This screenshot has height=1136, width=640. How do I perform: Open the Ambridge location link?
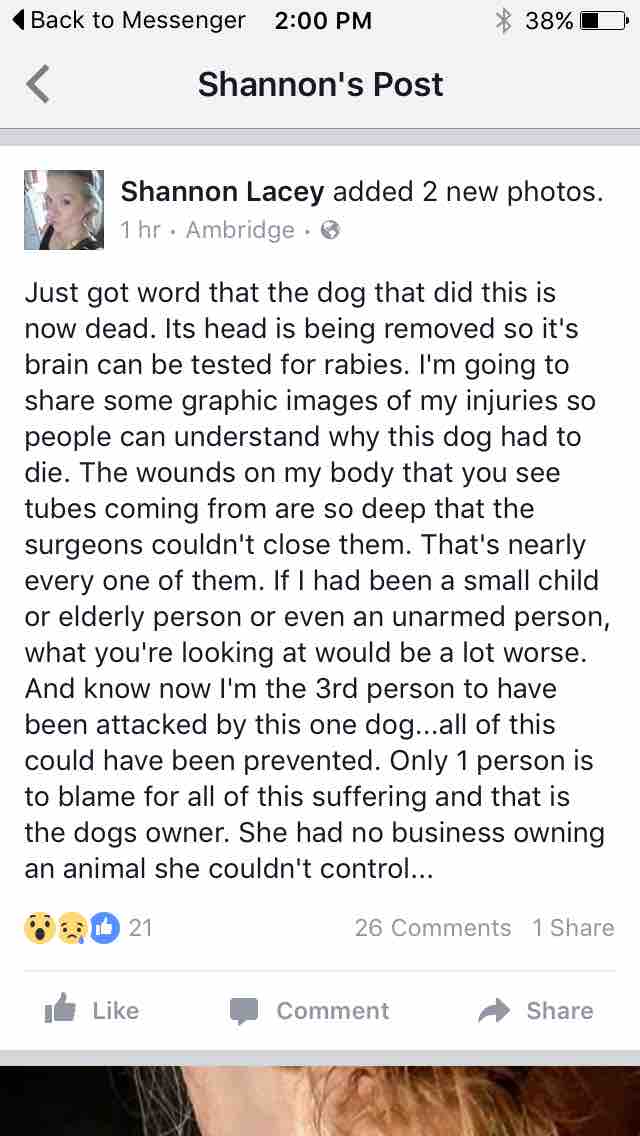[240, 230]
